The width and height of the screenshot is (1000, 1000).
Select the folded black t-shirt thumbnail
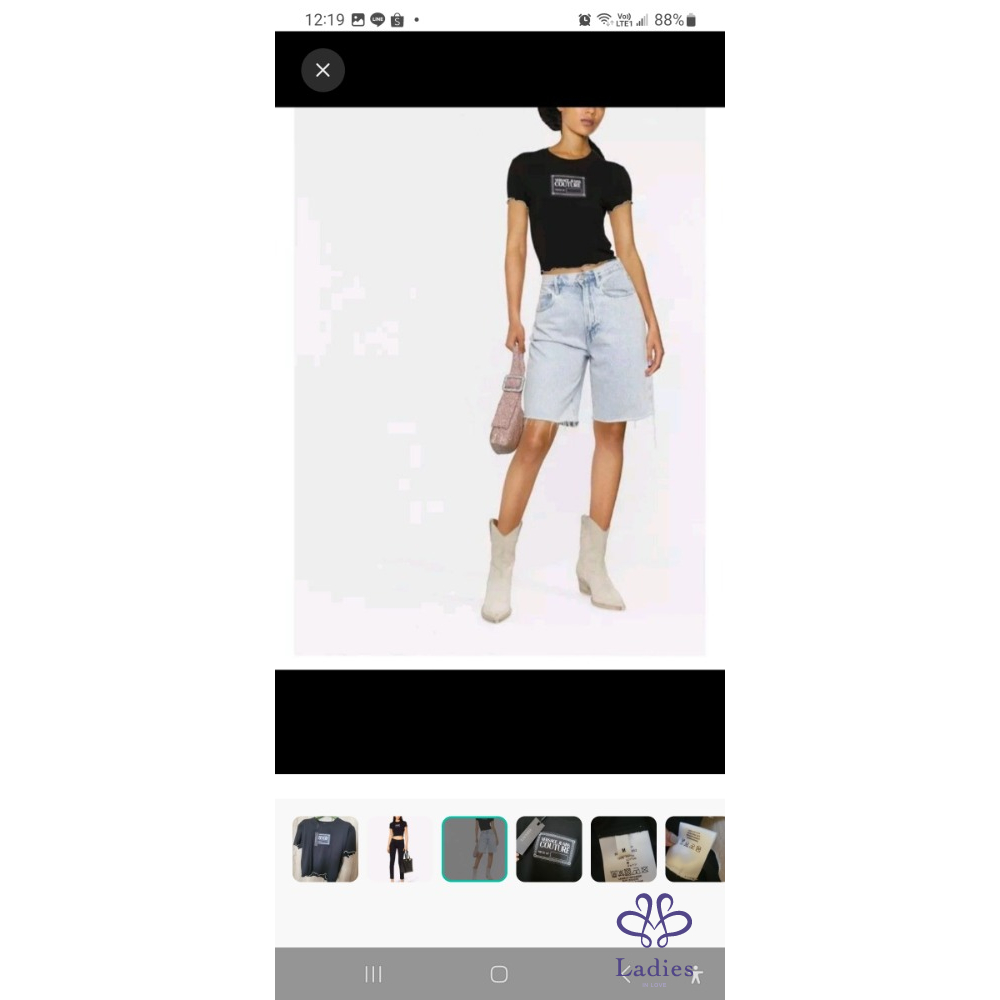(x=325, y=849)
